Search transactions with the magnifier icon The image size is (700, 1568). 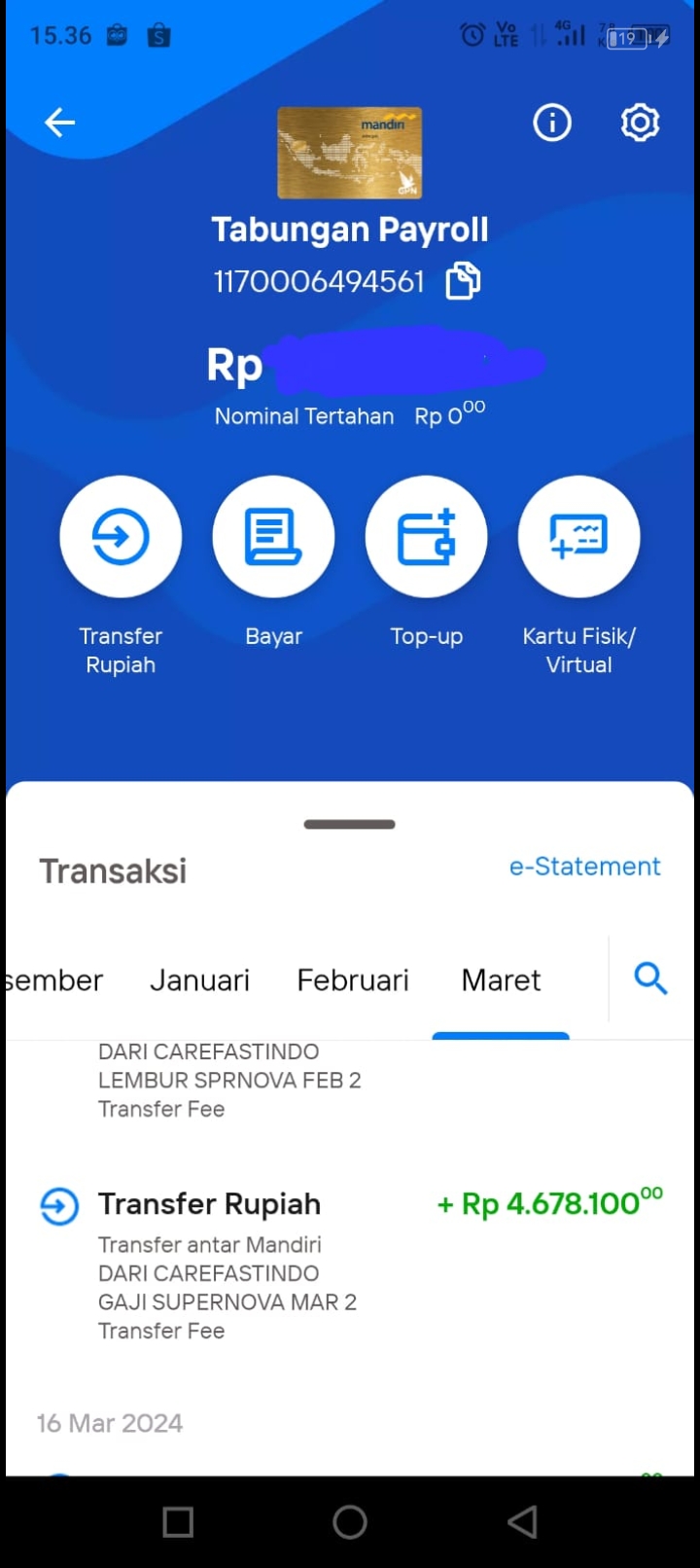[650, 978]
